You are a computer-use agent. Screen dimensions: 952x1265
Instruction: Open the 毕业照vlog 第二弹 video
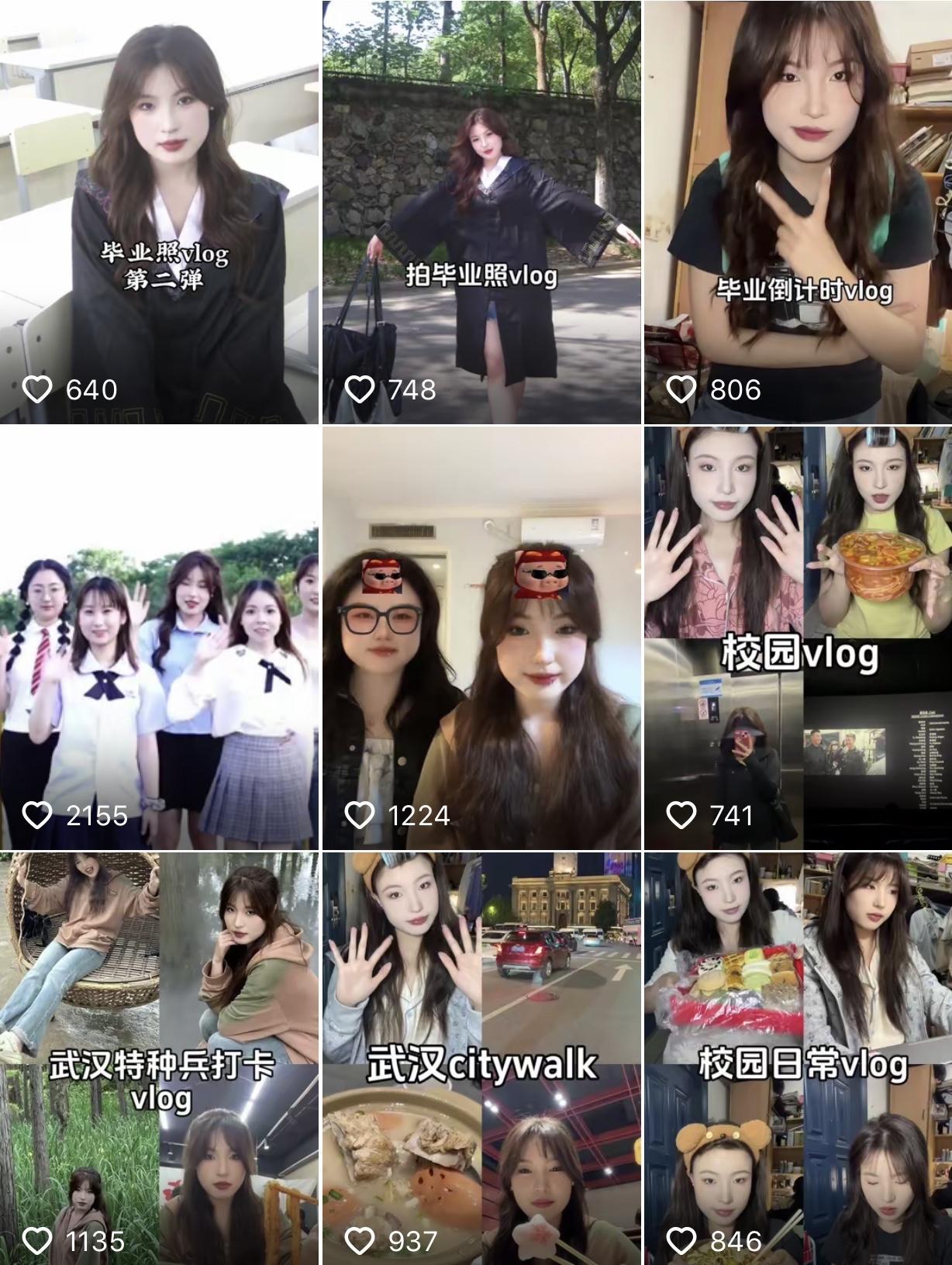click(159, 212)
